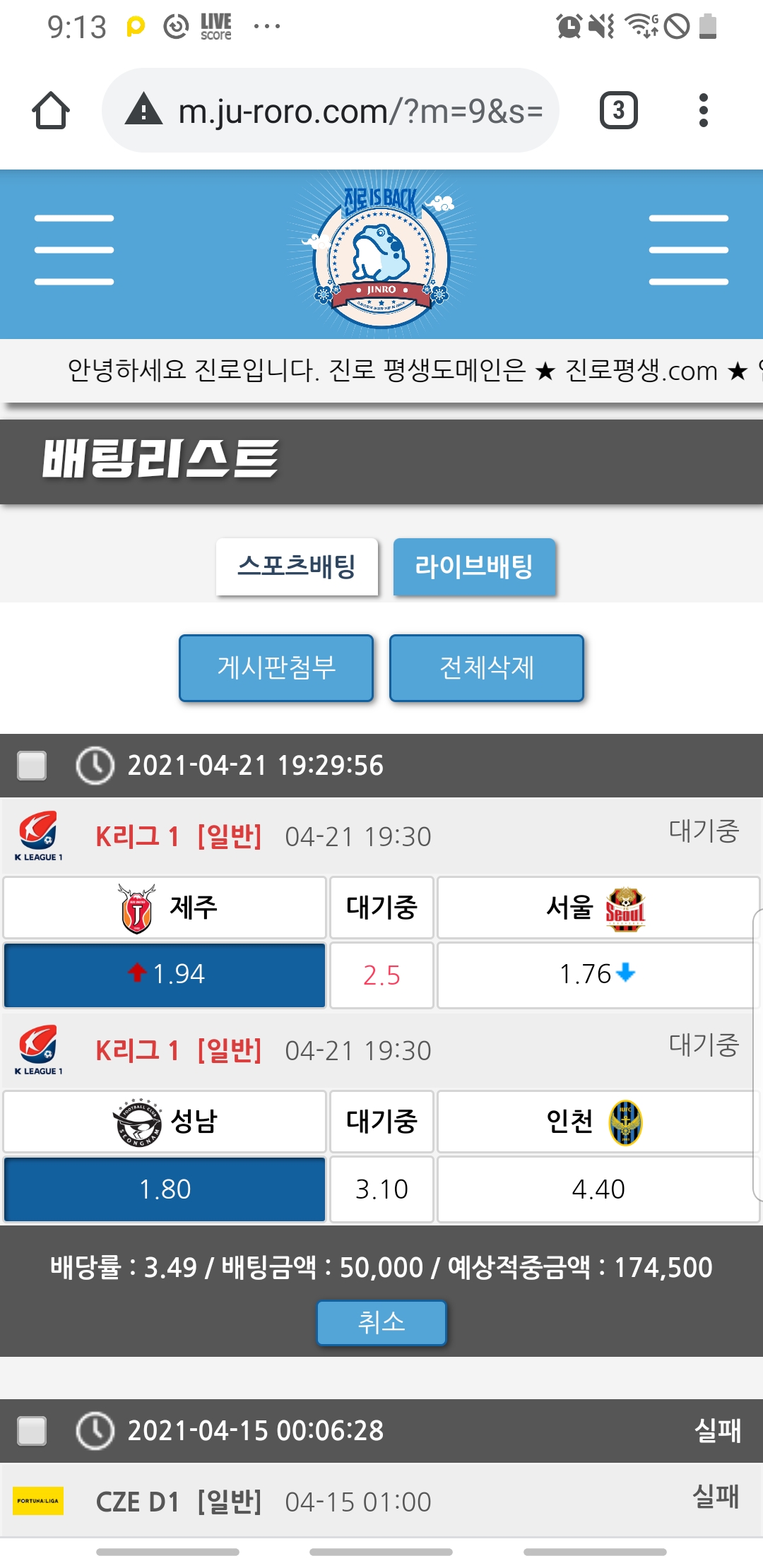Tap the 전체삭제 button
Screen dimensions: 763x1568
click(x=487, y=667)
